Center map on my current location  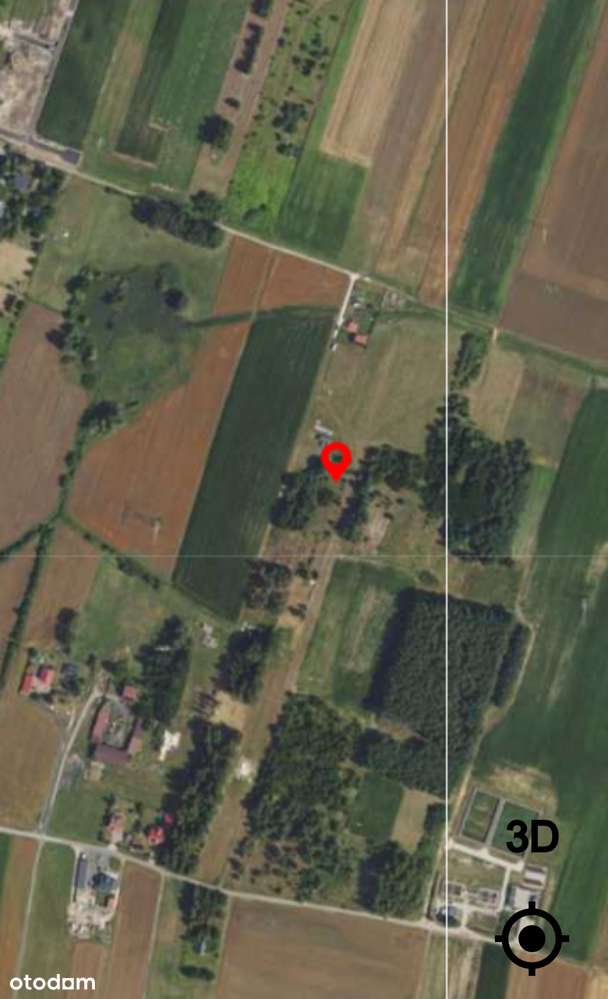point(532,938)
